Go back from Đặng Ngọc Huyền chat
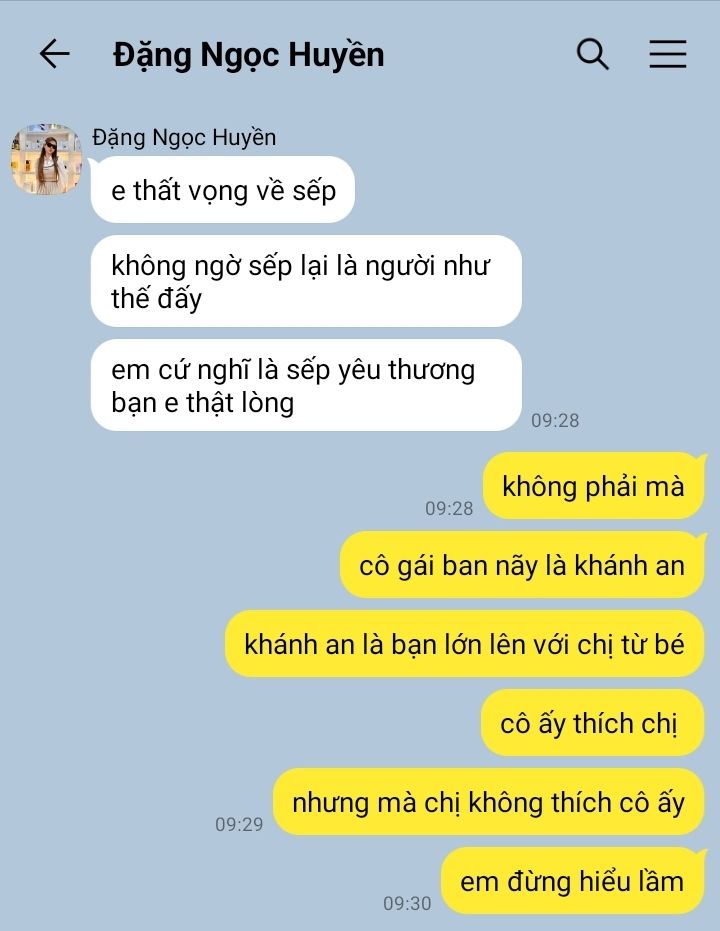720x931 pixels. coord(54,54)
